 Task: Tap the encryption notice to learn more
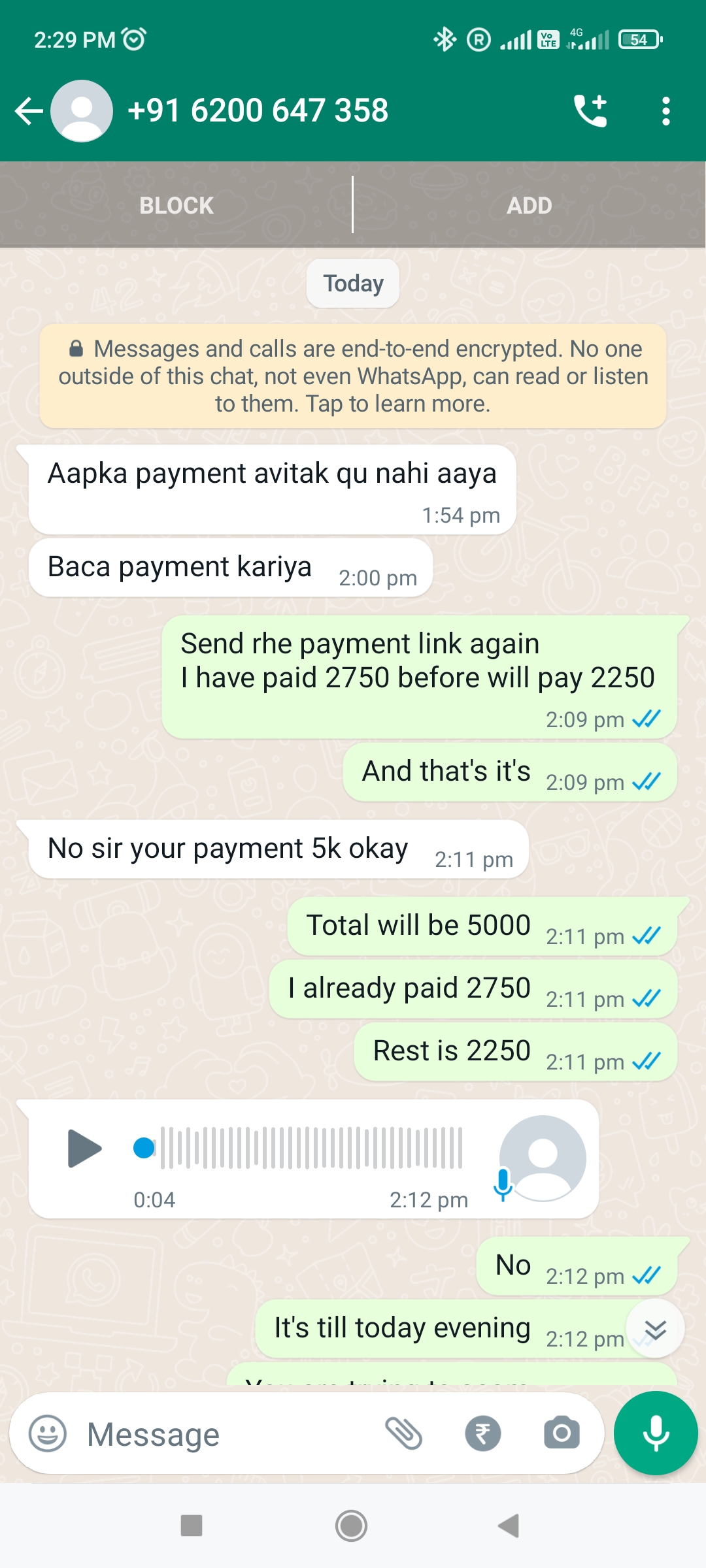(x=353, y=376)
